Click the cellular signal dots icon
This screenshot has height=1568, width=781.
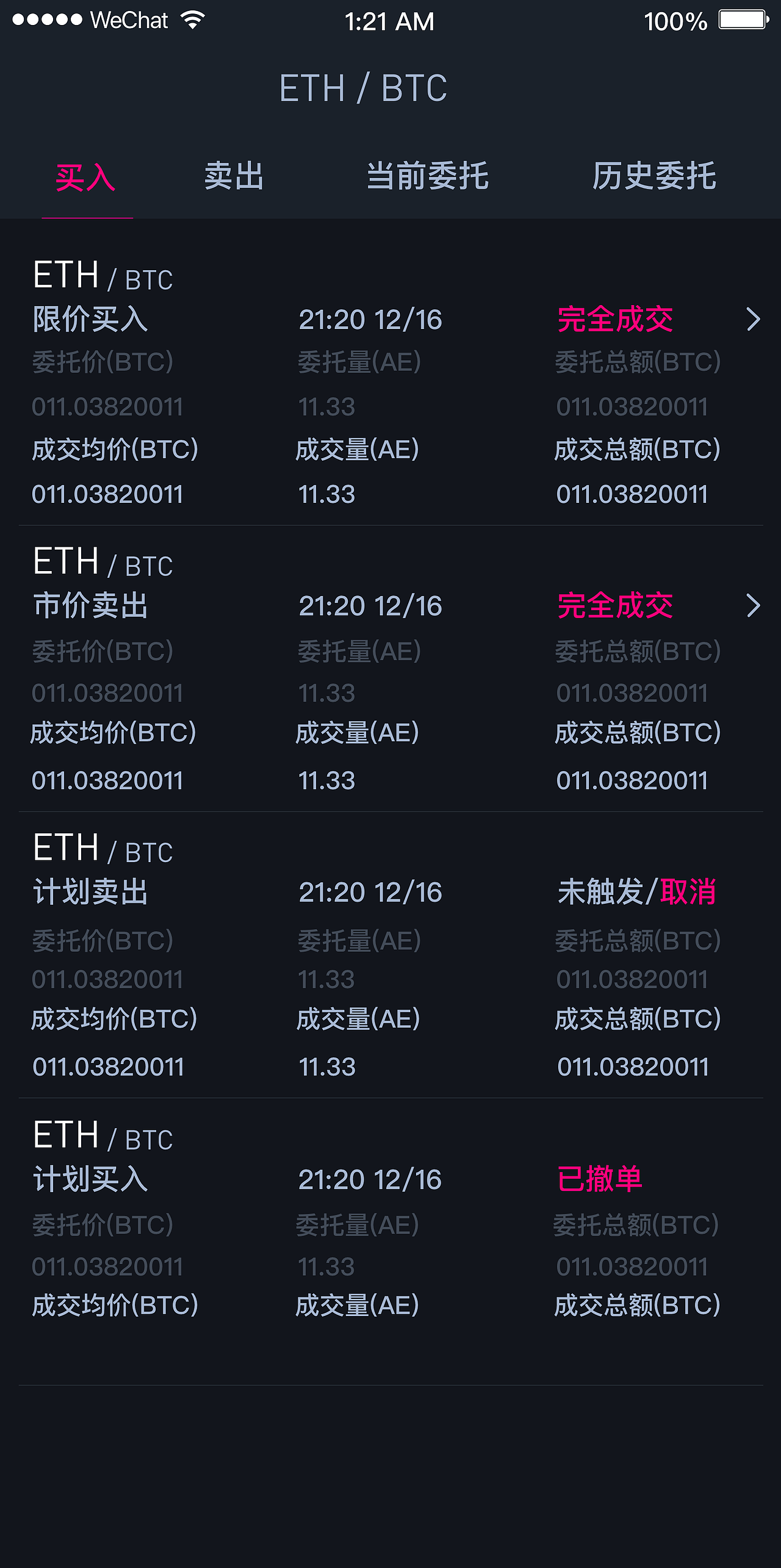48,19
